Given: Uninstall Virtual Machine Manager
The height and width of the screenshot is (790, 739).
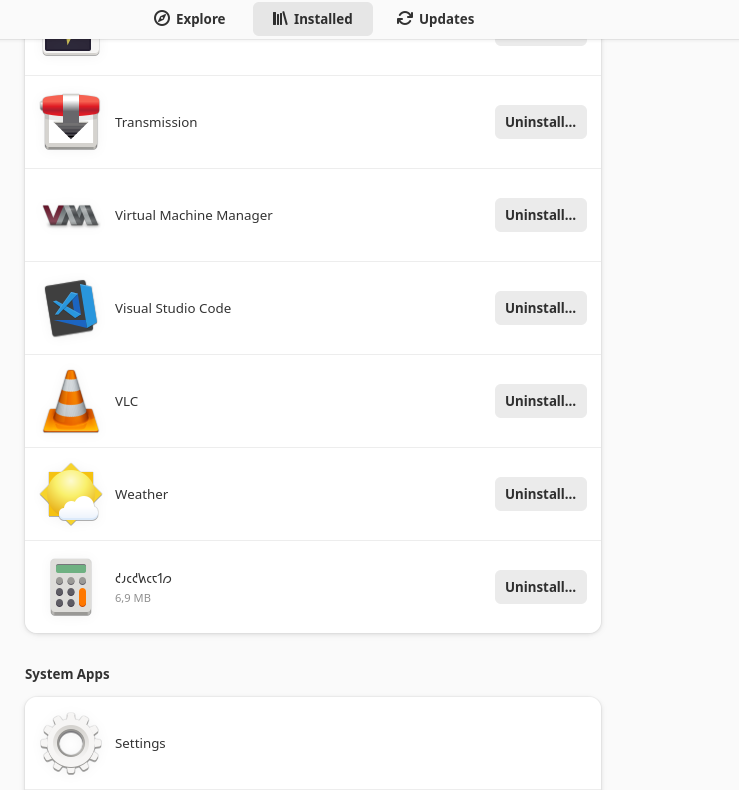Looking at the screenshot, I should (x=540, y=215).
